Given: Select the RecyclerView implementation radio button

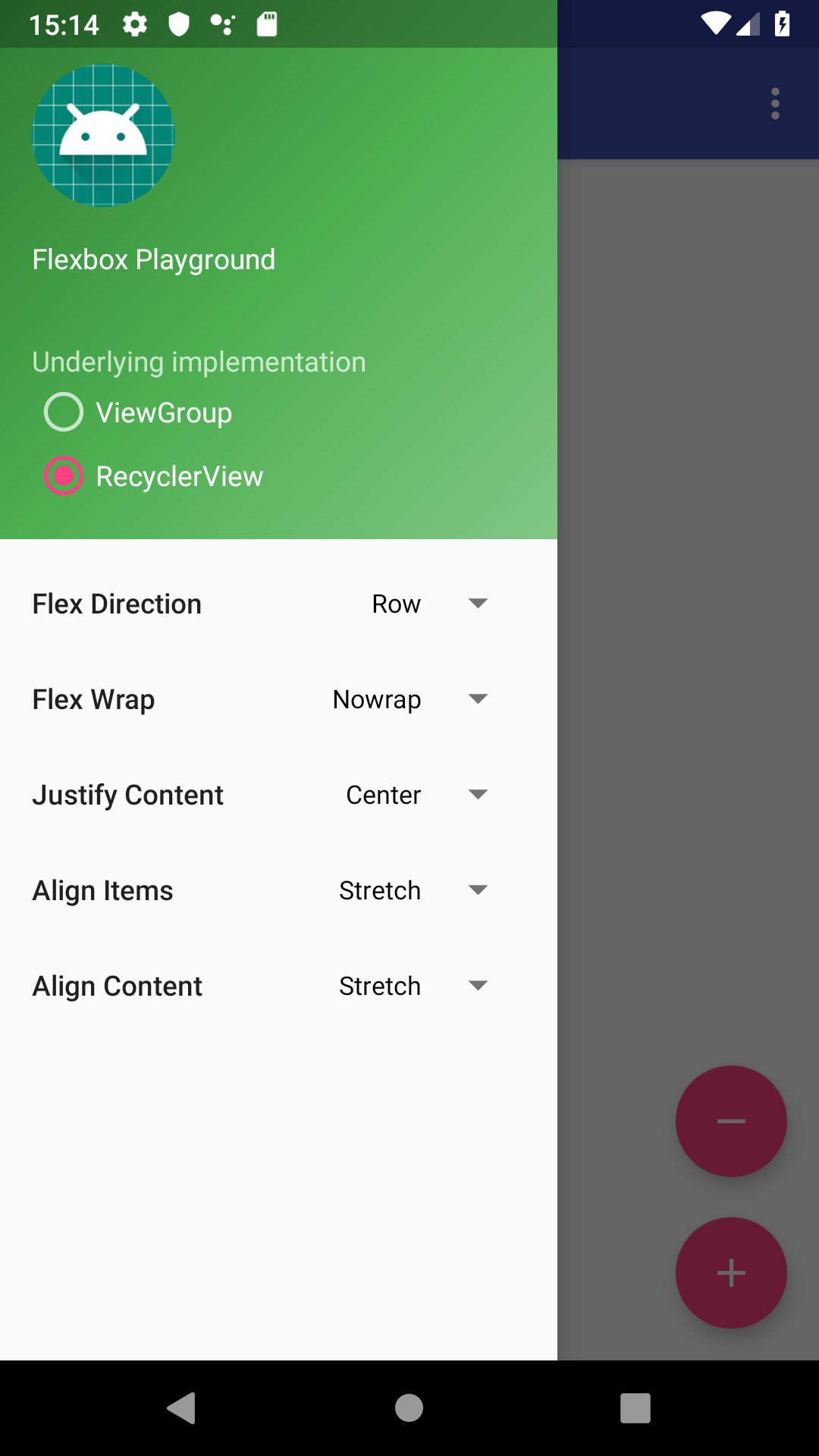Looking at the screenshot, I should pyautogui.click(x=63, y=476).
